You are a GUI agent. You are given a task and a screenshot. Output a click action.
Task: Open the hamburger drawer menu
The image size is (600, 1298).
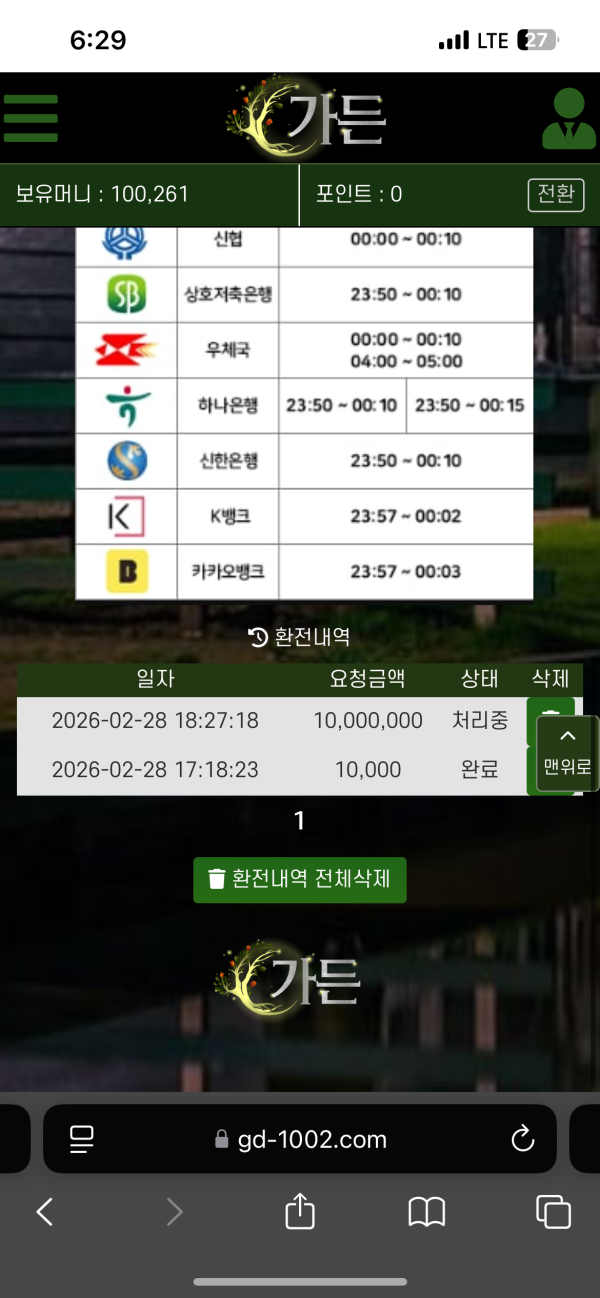(x=31, y=118)
